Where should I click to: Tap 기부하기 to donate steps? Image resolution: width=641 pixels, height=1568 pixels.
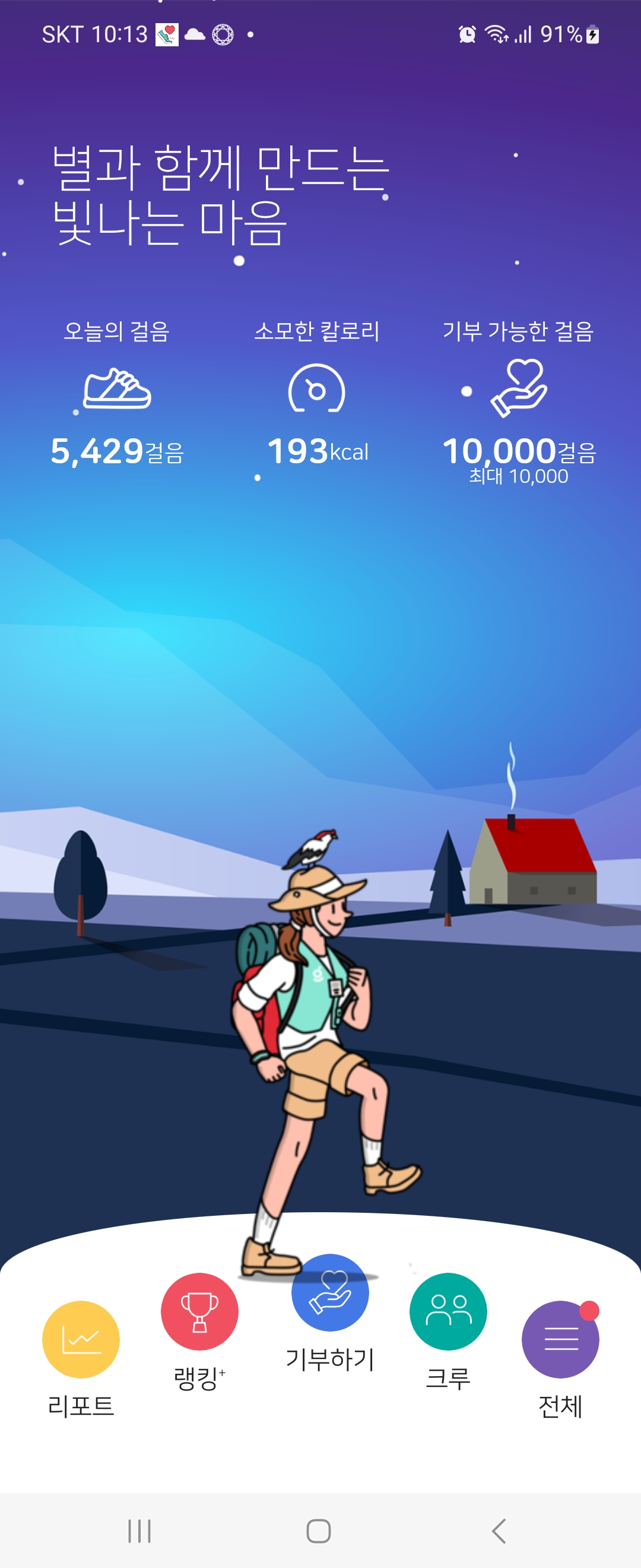(329, 1292)
